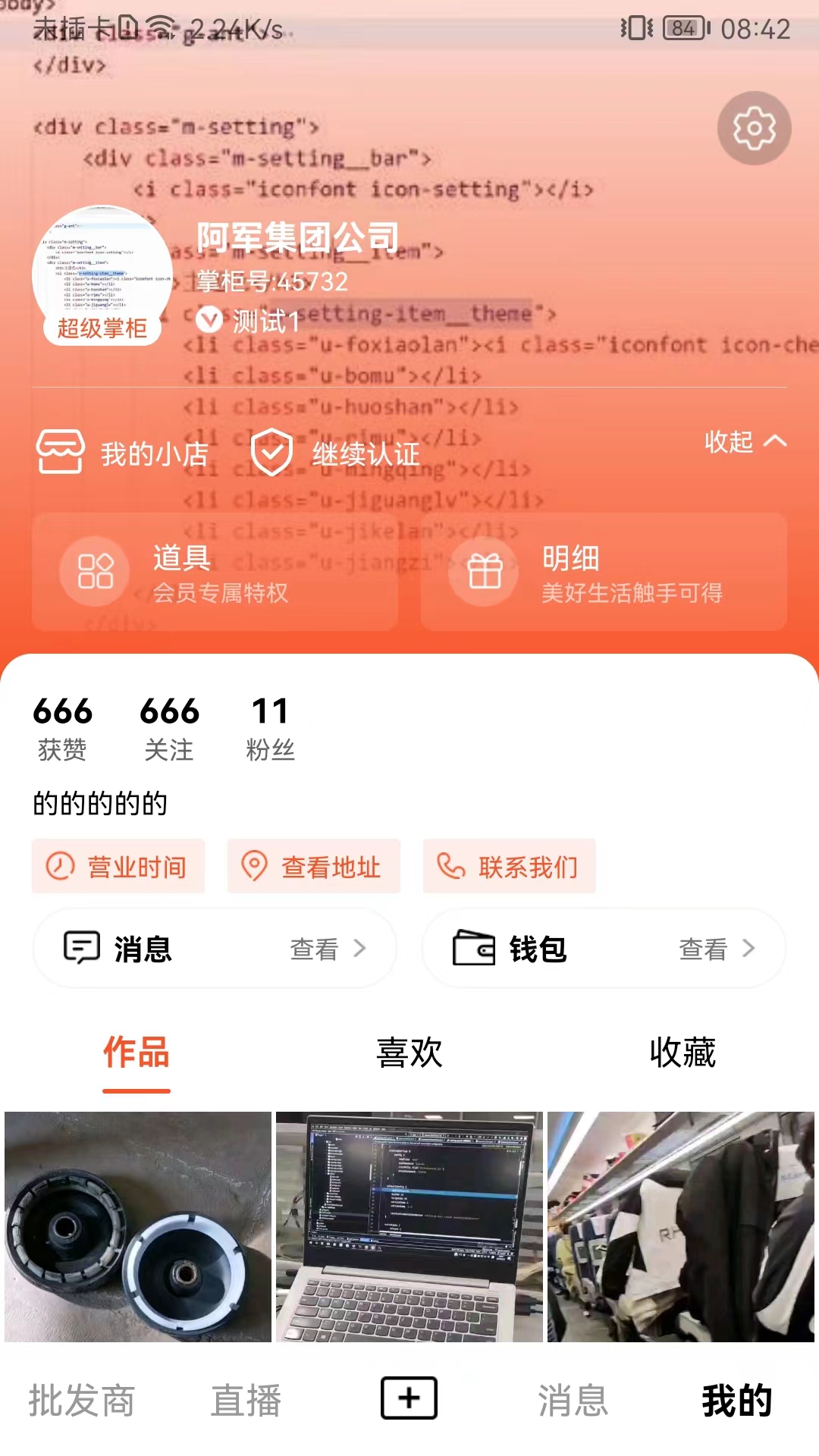Tap the 联系我们 phone icon
Viewport: 819px width, 1456px height.
(x=450, y=866)
